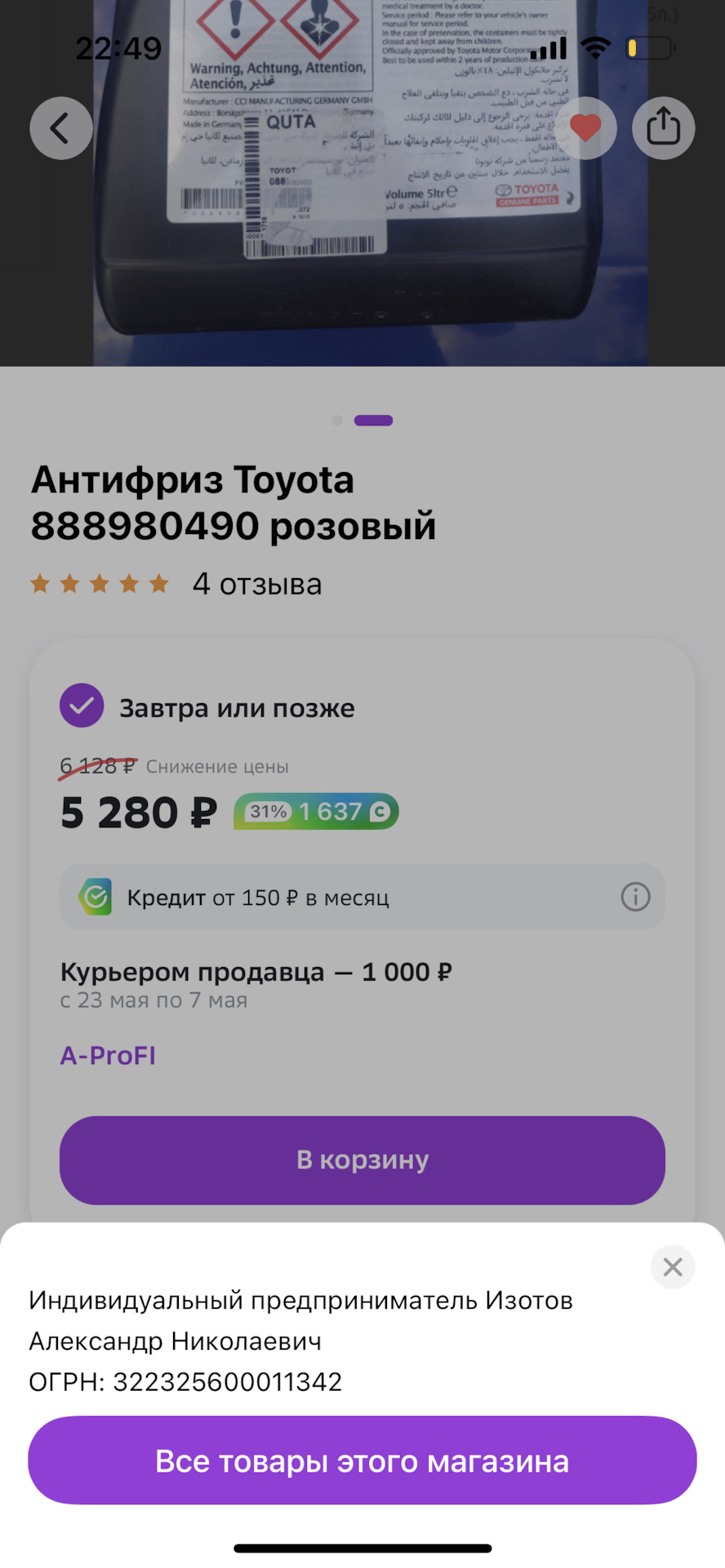Screen dimensions: 725x1568
Task: Tap the cashback bonus badge 1 637
Action: pyautogui.click(x=315, y=811)
